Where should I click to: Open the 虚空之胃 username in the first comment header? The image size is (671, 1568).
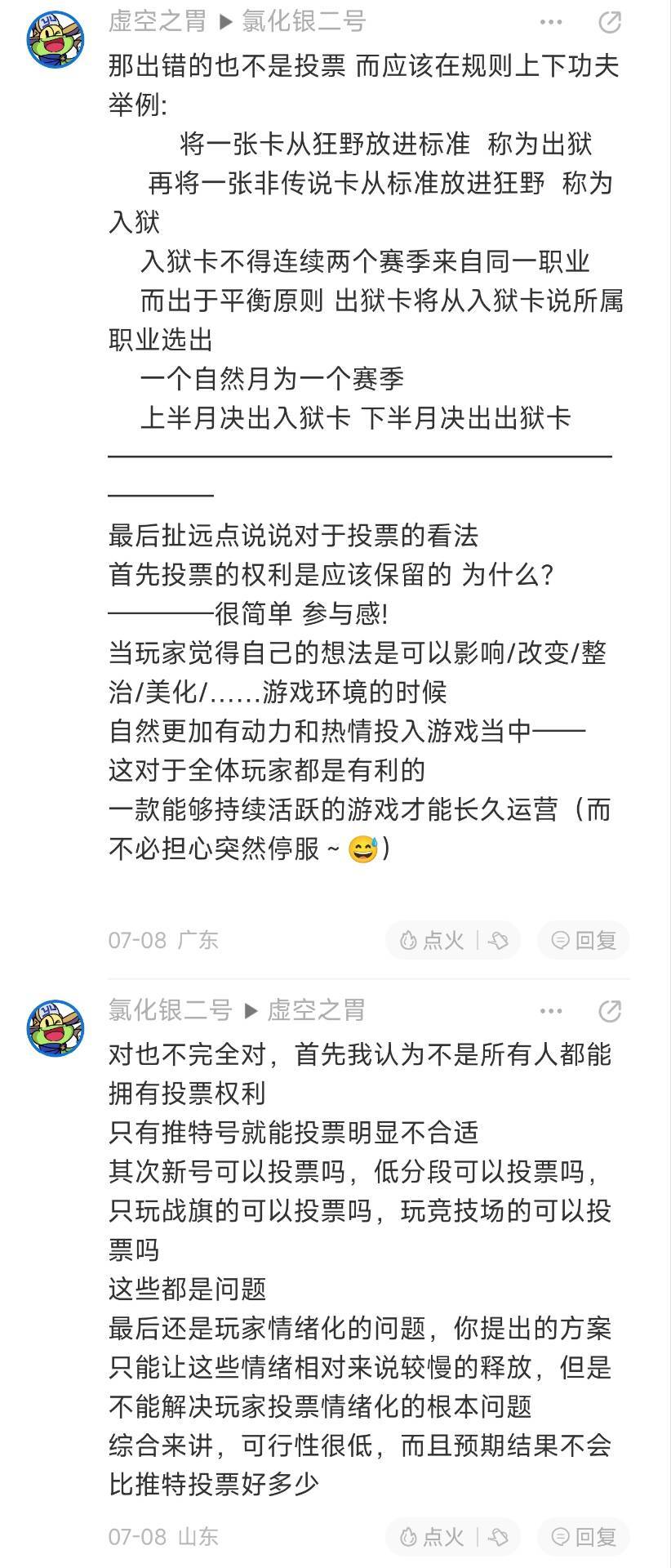(158, 21)
